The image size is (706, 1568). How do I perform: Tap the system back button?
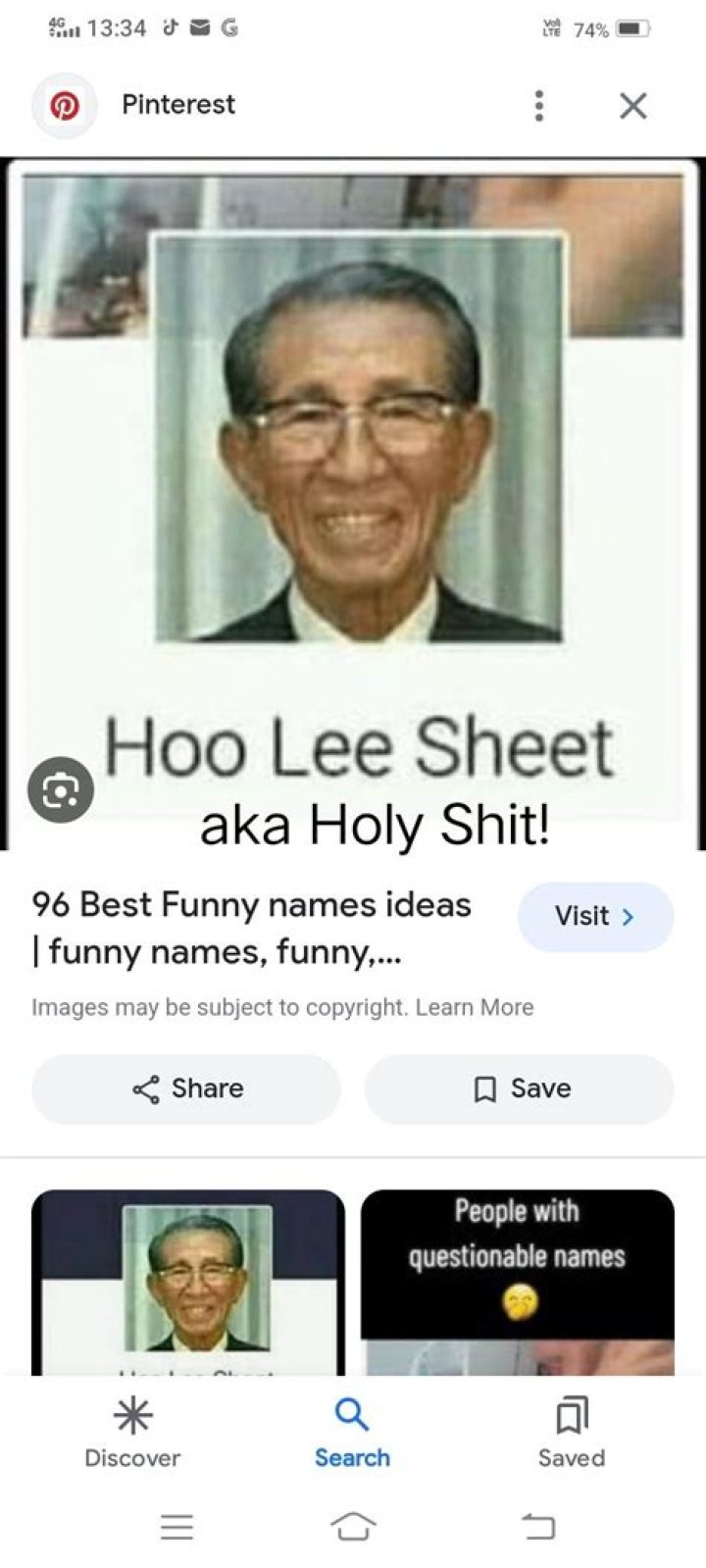coord(537,1526)
